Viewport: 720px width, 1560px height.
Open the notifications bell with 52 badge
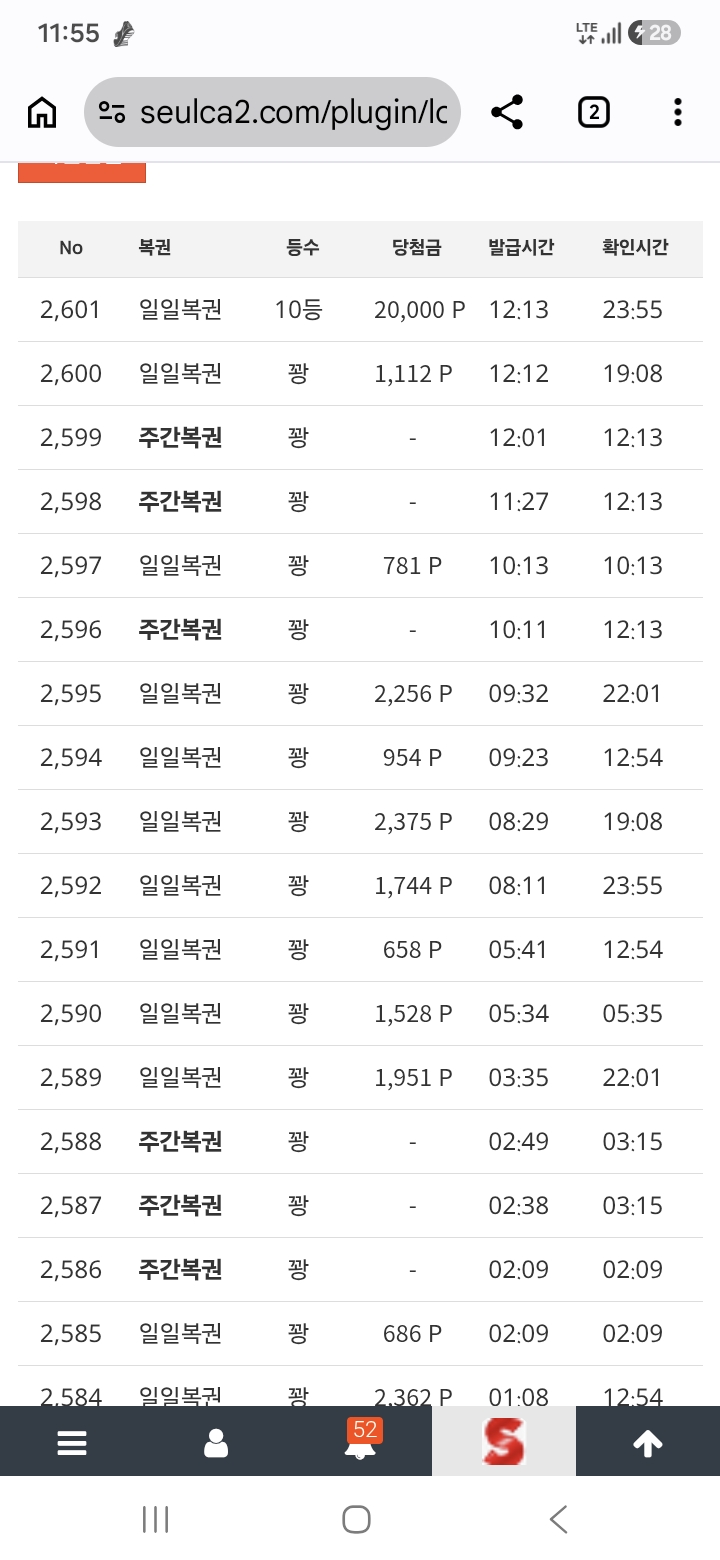[x=360, y=1441]
